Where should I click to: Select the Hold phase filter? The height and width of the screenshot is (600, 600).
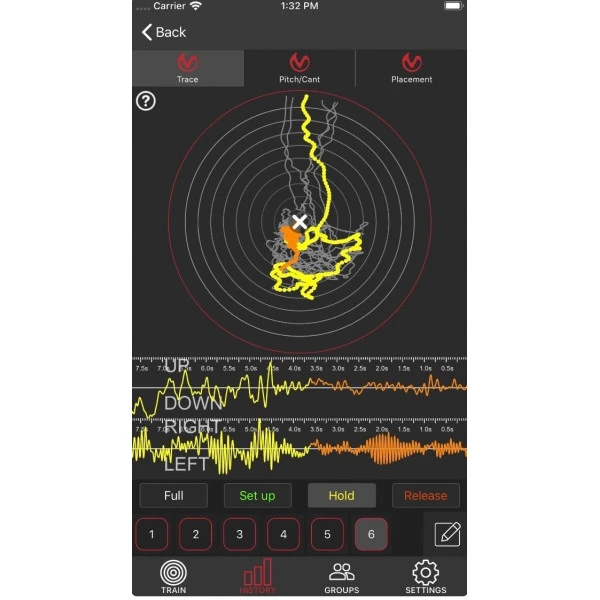[341, 495]
